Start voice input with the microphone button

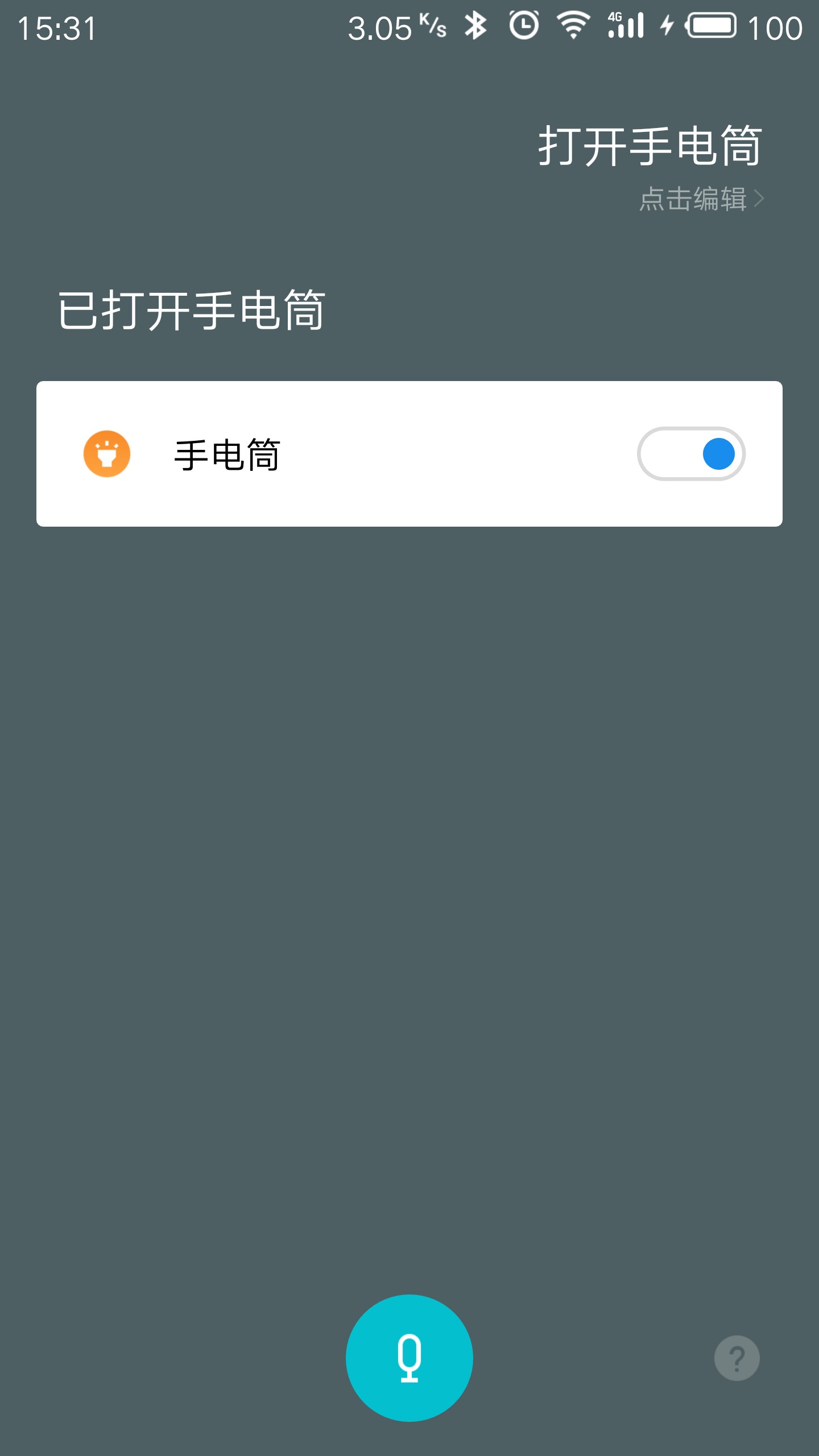click(x=409, y=1358)
